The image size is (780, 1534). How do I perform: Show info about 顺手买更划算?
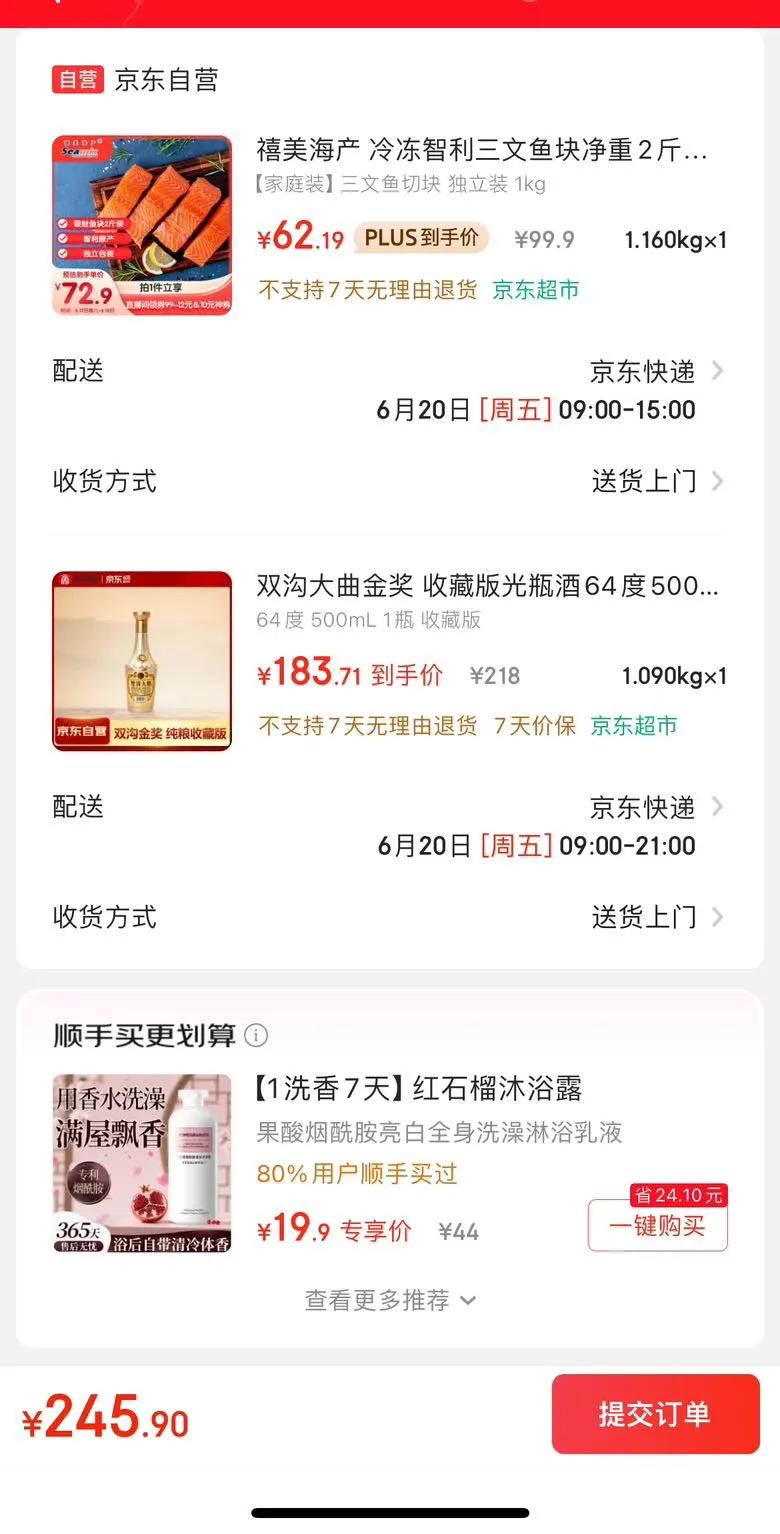(x=256, y=1035)
